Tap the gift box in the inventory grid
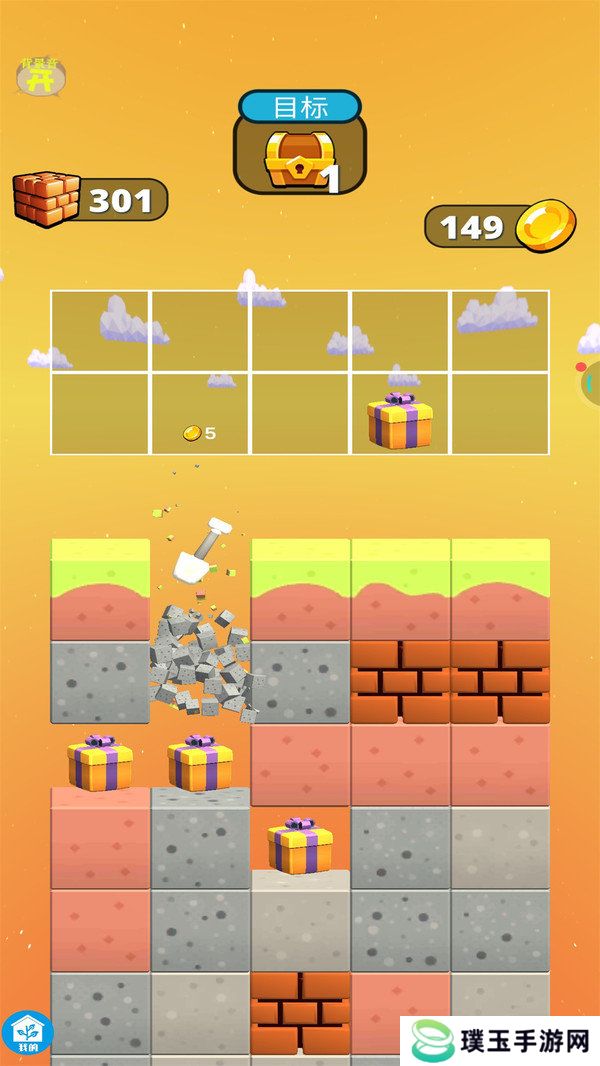 click(399, 420)
